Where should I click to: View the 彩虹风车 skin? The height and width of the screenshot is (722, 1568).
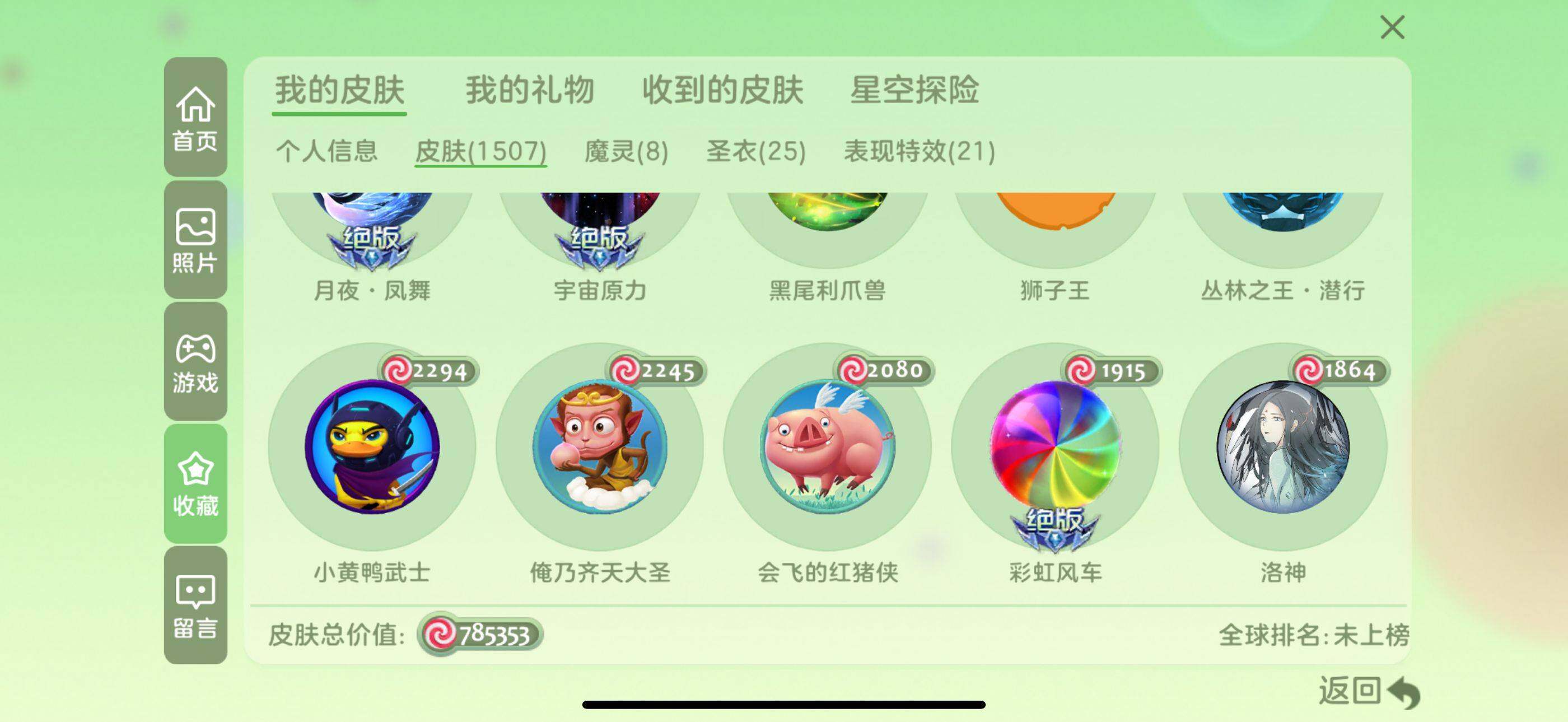pyautogui.click(x=1055, y=448)
